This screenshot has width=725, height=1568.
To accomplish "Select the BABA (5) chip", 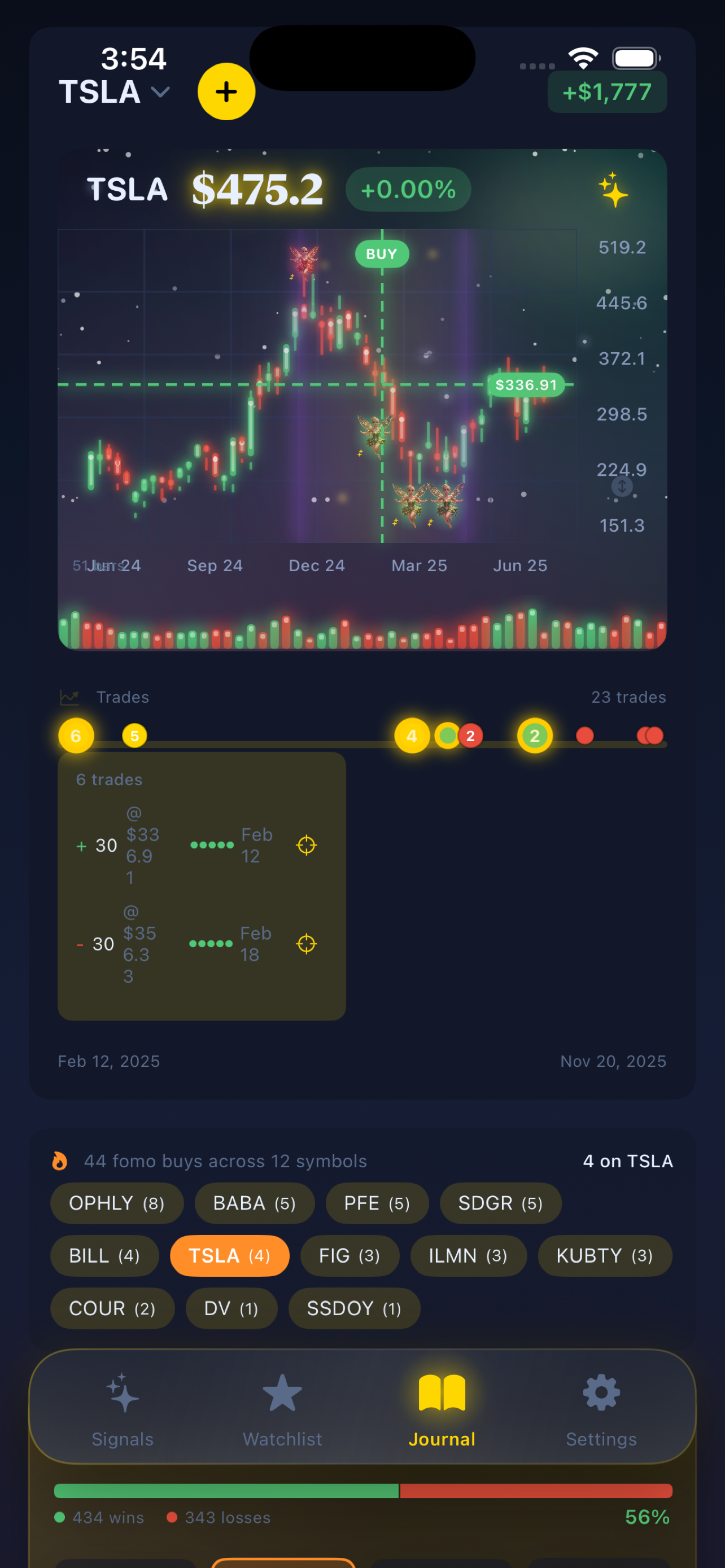I will [254, 1203].
